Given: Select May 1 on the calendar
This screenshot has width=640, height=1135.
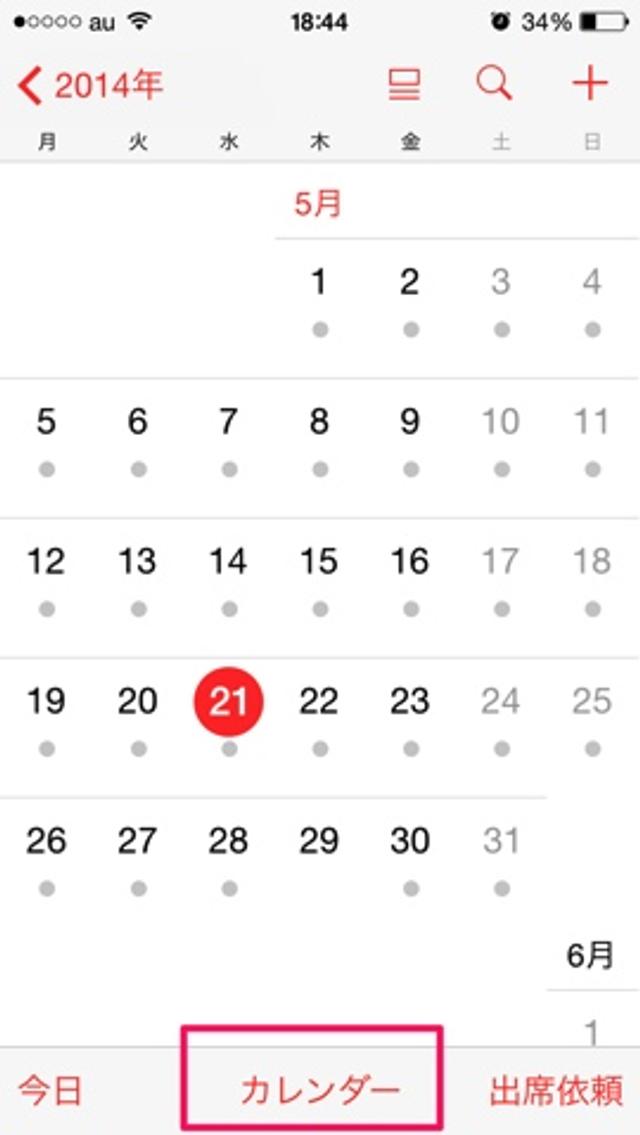Looking at the screenshot, I should (x=319, y=283).
